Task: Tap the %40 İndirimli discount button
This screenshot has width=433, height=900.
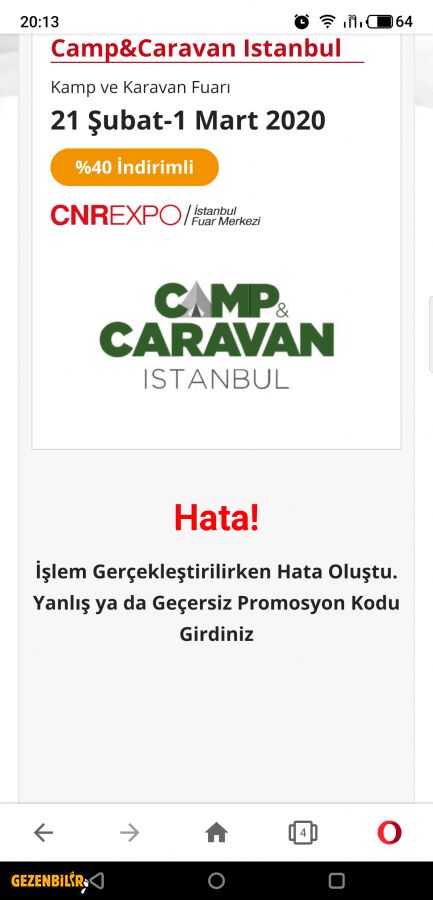Action: [x=134, y=167]
